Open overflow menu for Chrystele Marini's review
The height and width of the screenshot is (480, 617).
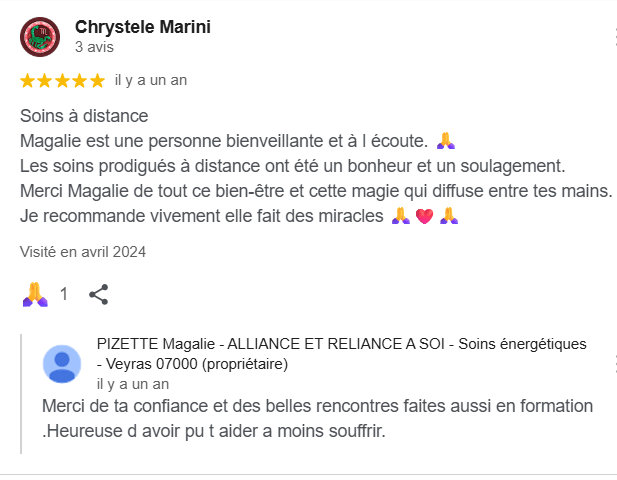coord(615,37)
